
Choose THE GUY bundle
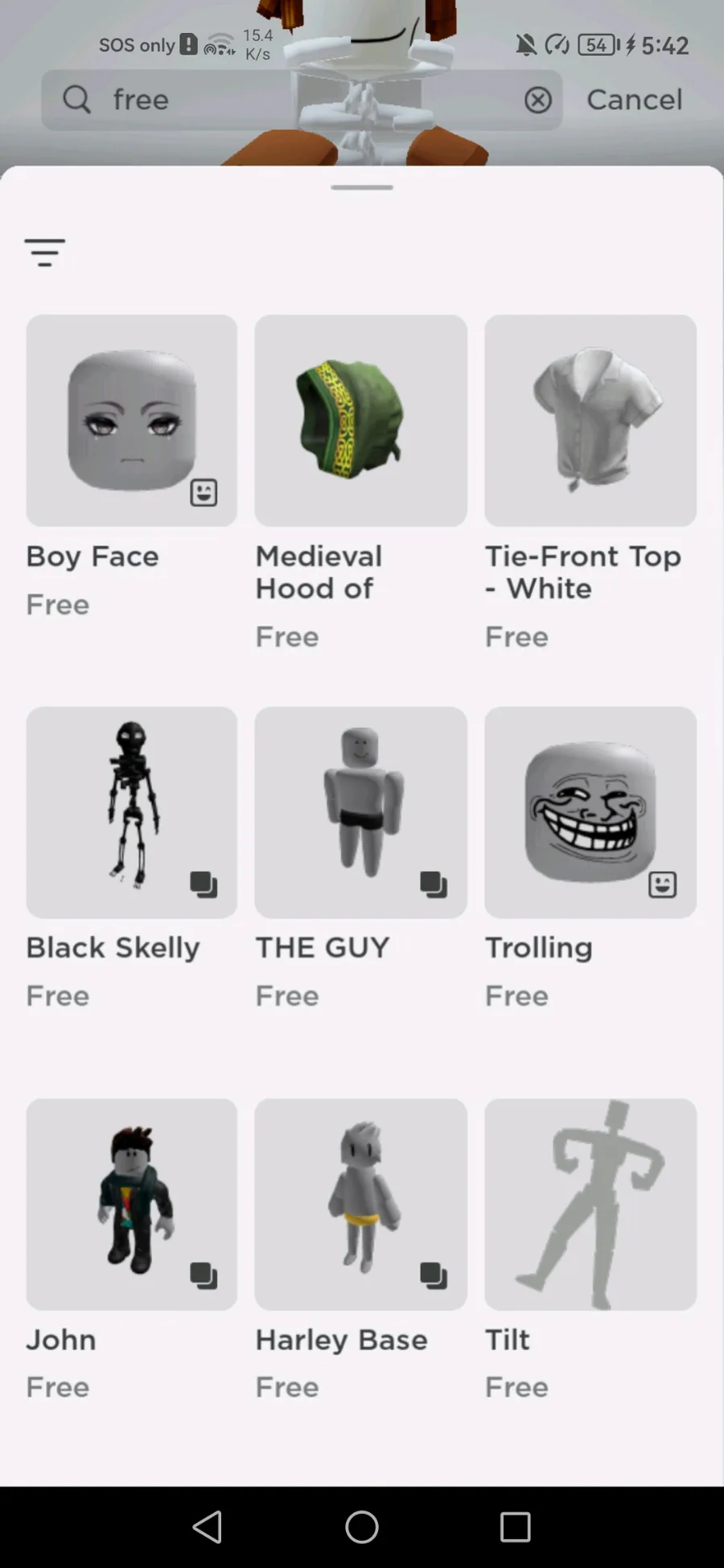[x=360, y=812]
